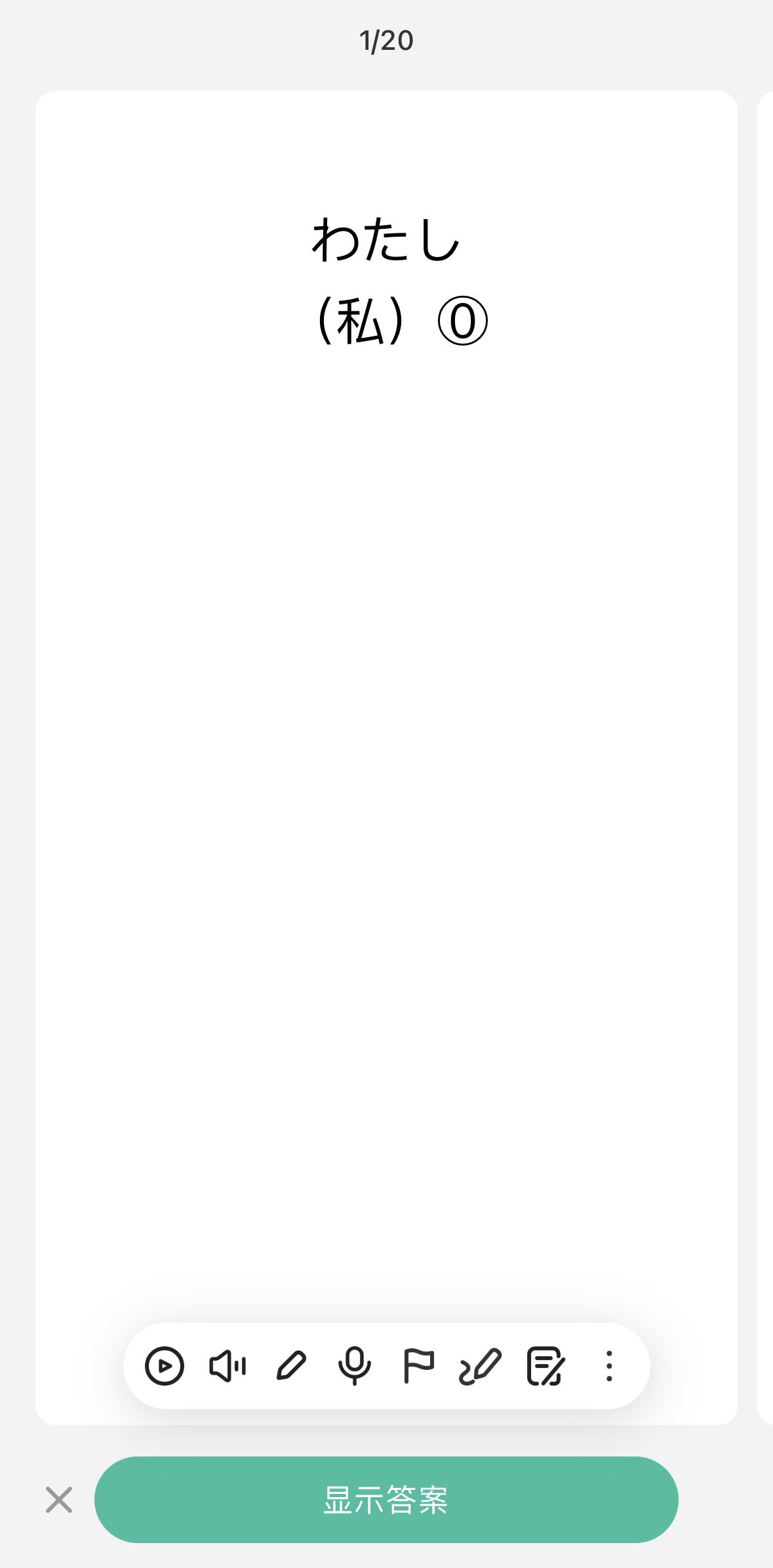Open the handwriting scribble tool

coord(481,1366)
